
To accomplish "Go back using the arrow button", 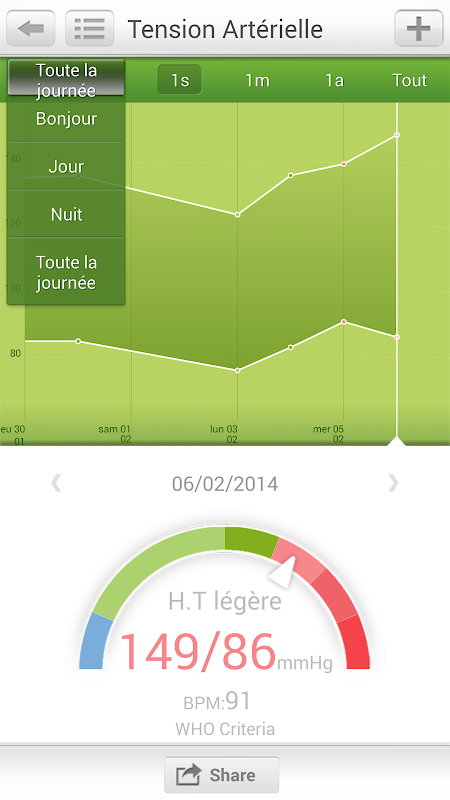I will coord(31,29).
